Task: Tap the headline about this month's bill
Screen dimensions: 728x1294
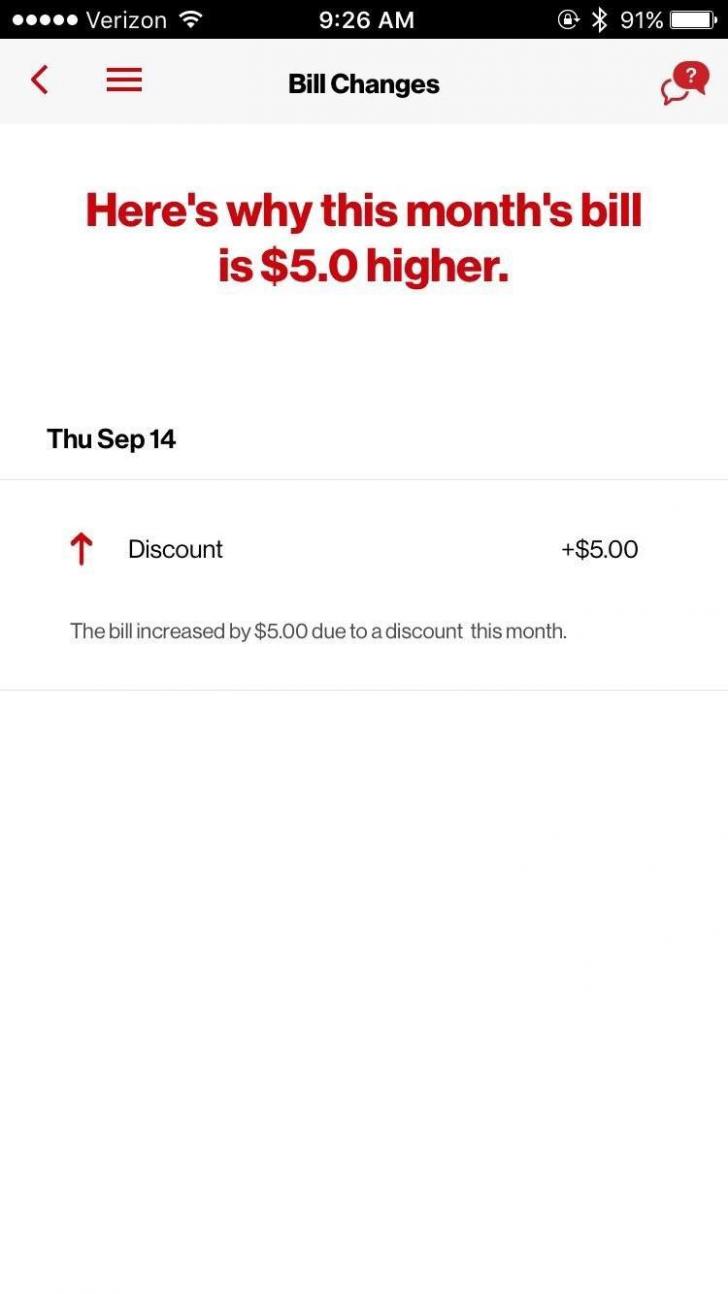Action: pyautogui.click(x=364, y=237)
